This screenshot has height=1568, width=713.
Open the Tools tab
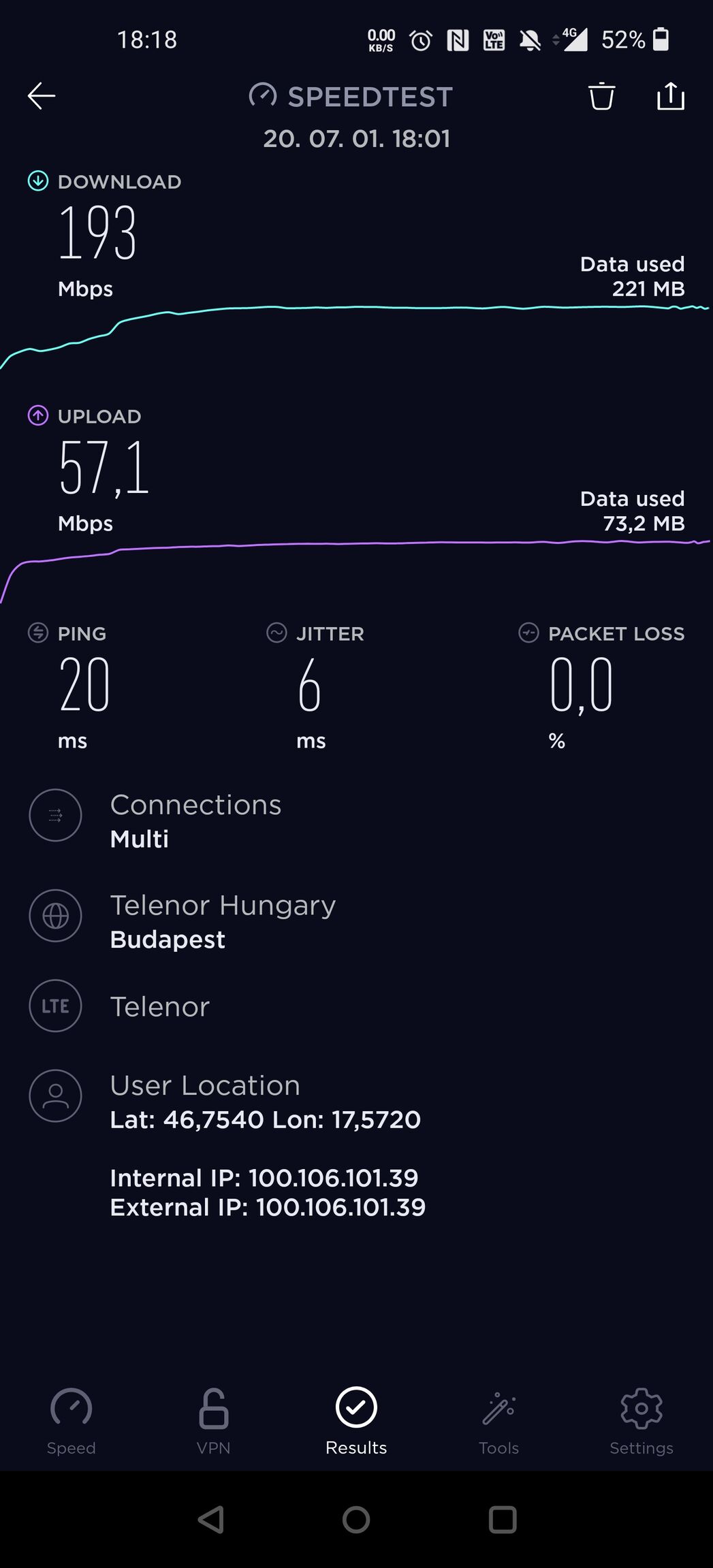[x=498, y=1422]
